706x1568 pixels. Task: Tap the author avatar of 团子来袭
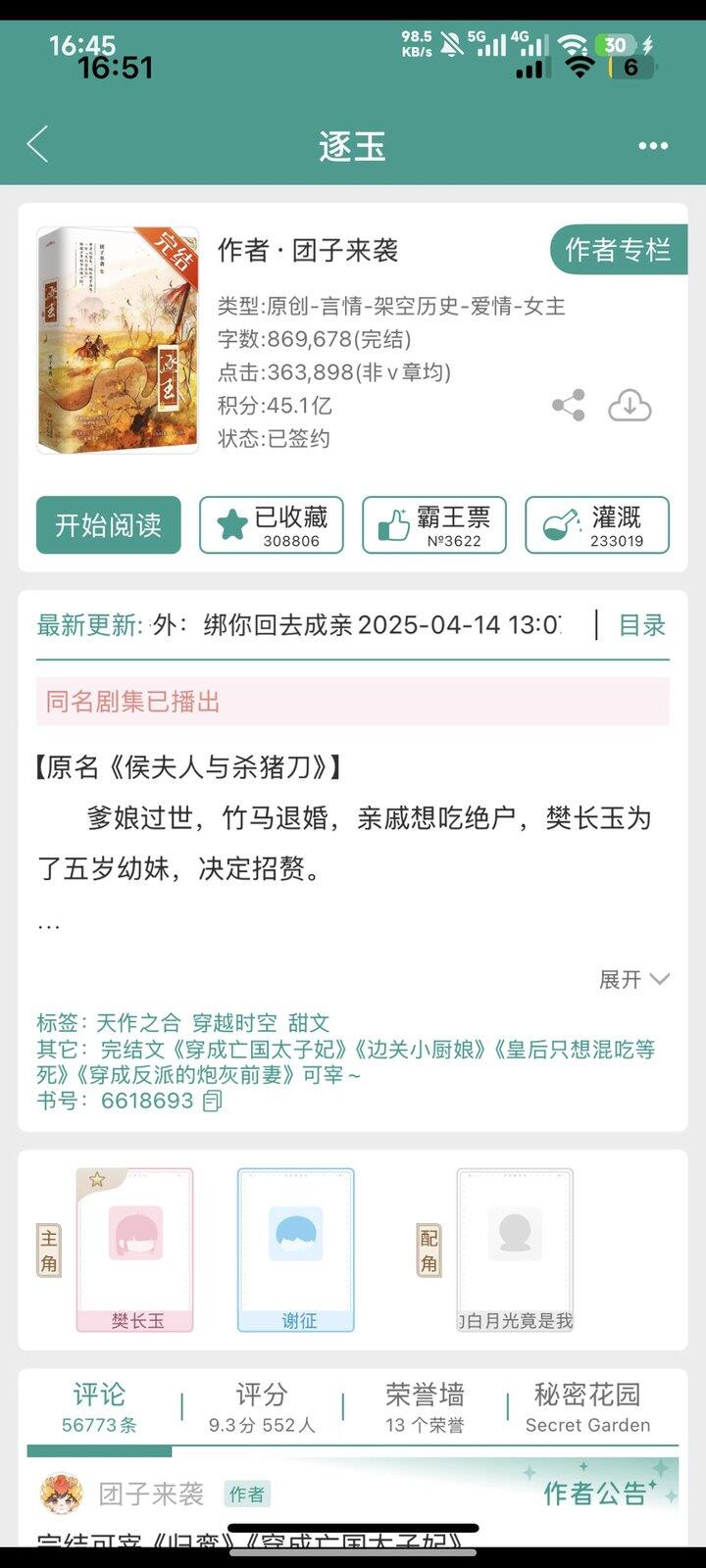pyautogui.click(x=62, y=1494)
